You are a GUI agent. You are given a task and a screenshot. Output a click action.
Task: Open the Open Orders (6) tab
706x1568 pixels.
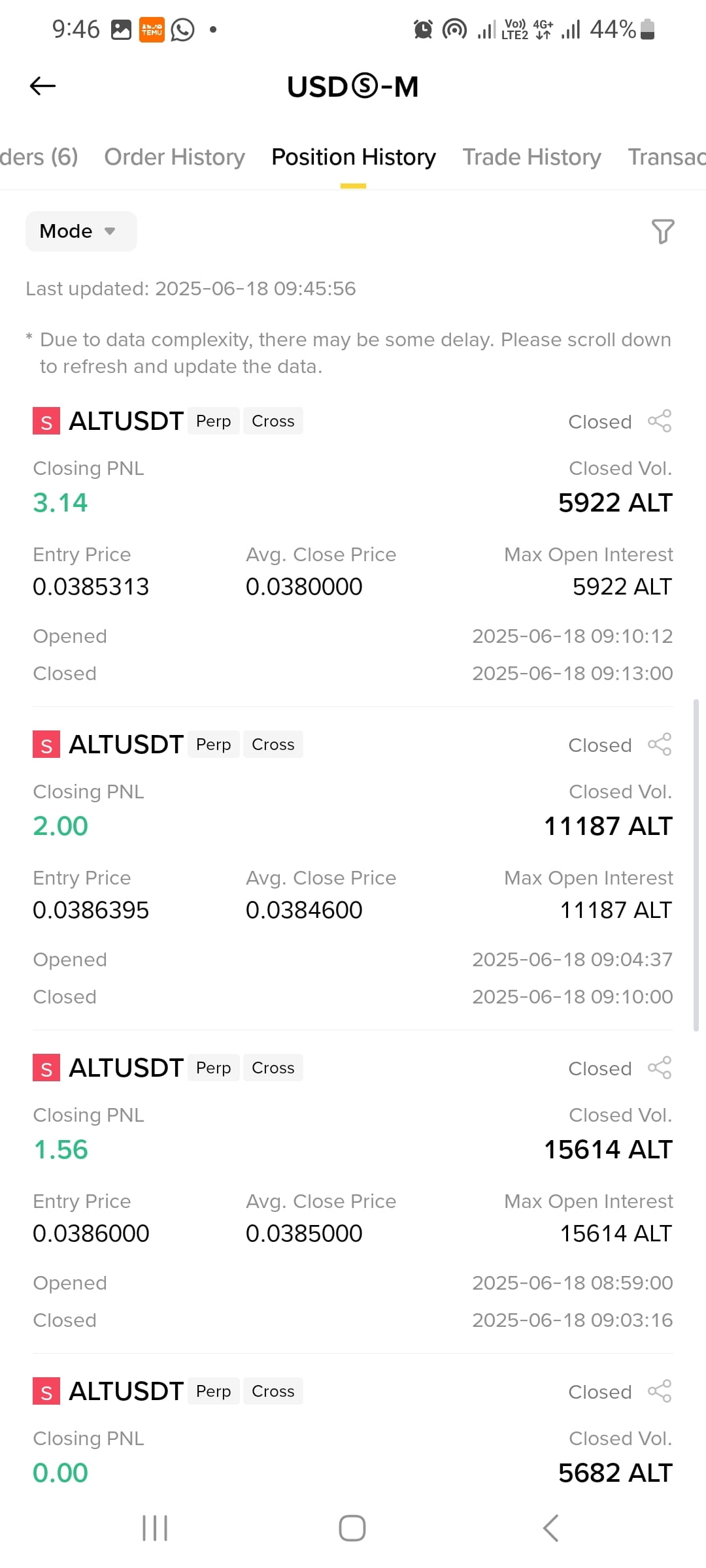tap(39, 157)
